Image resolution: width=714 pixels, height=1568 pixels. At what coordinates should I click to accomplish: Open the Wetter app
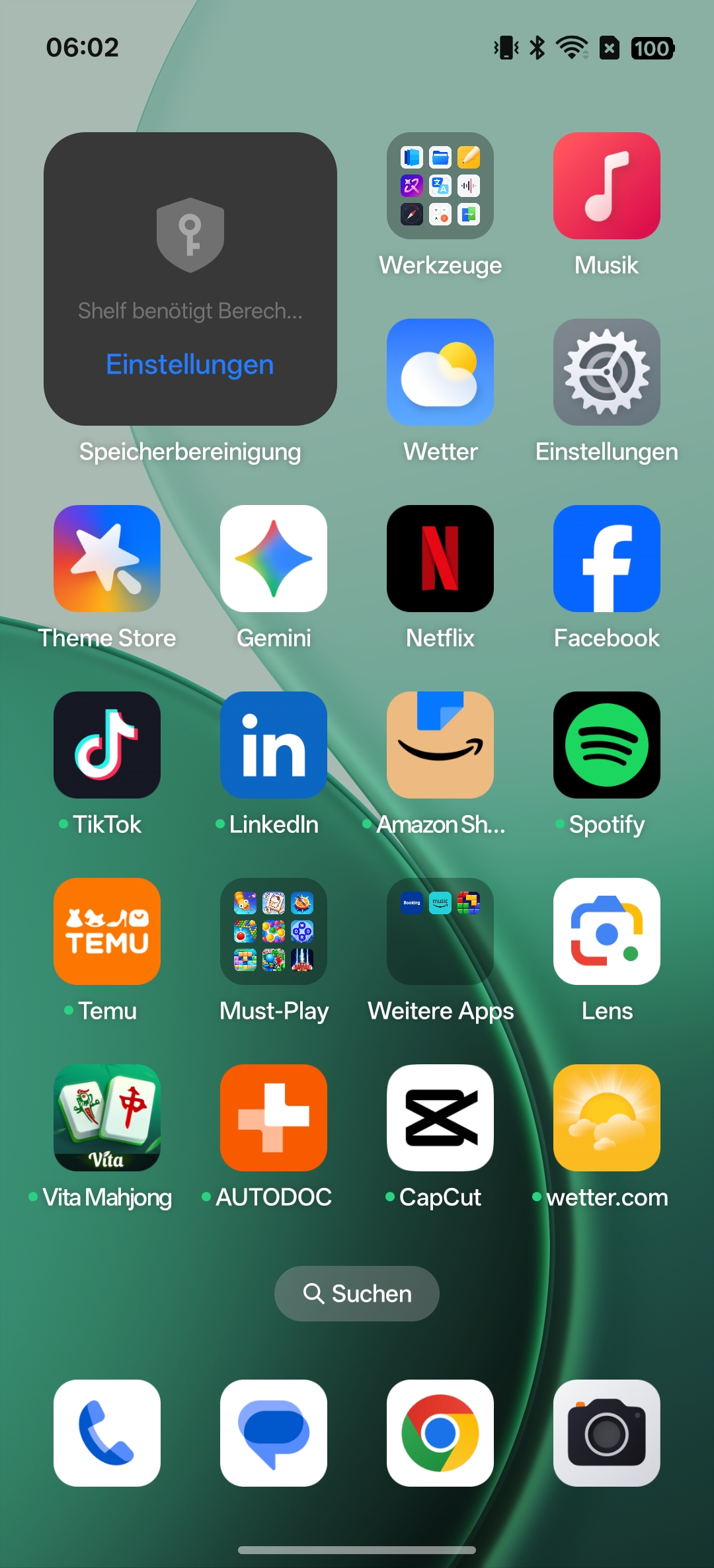[x=440, y=372]
